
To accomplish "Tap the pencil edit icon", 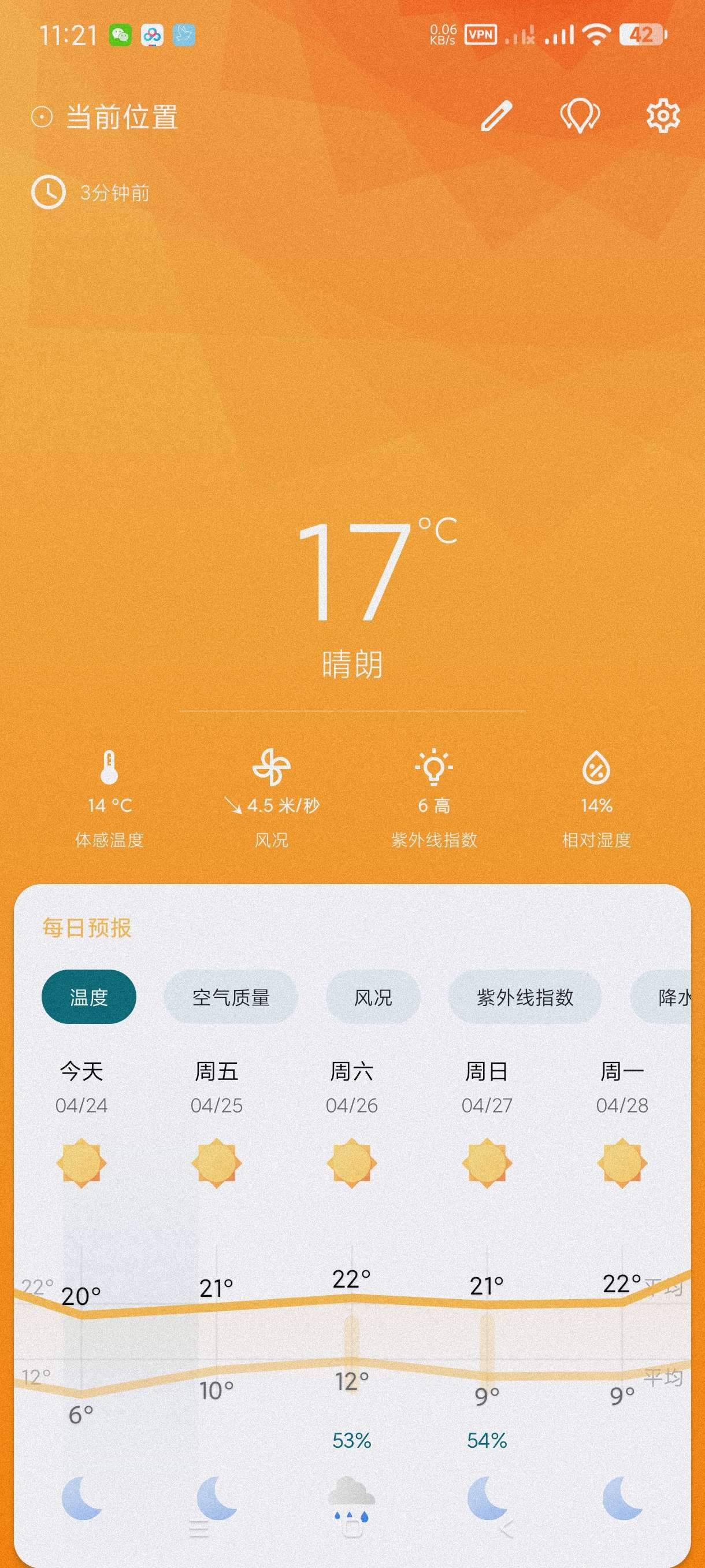I will [x=496, y=116].
